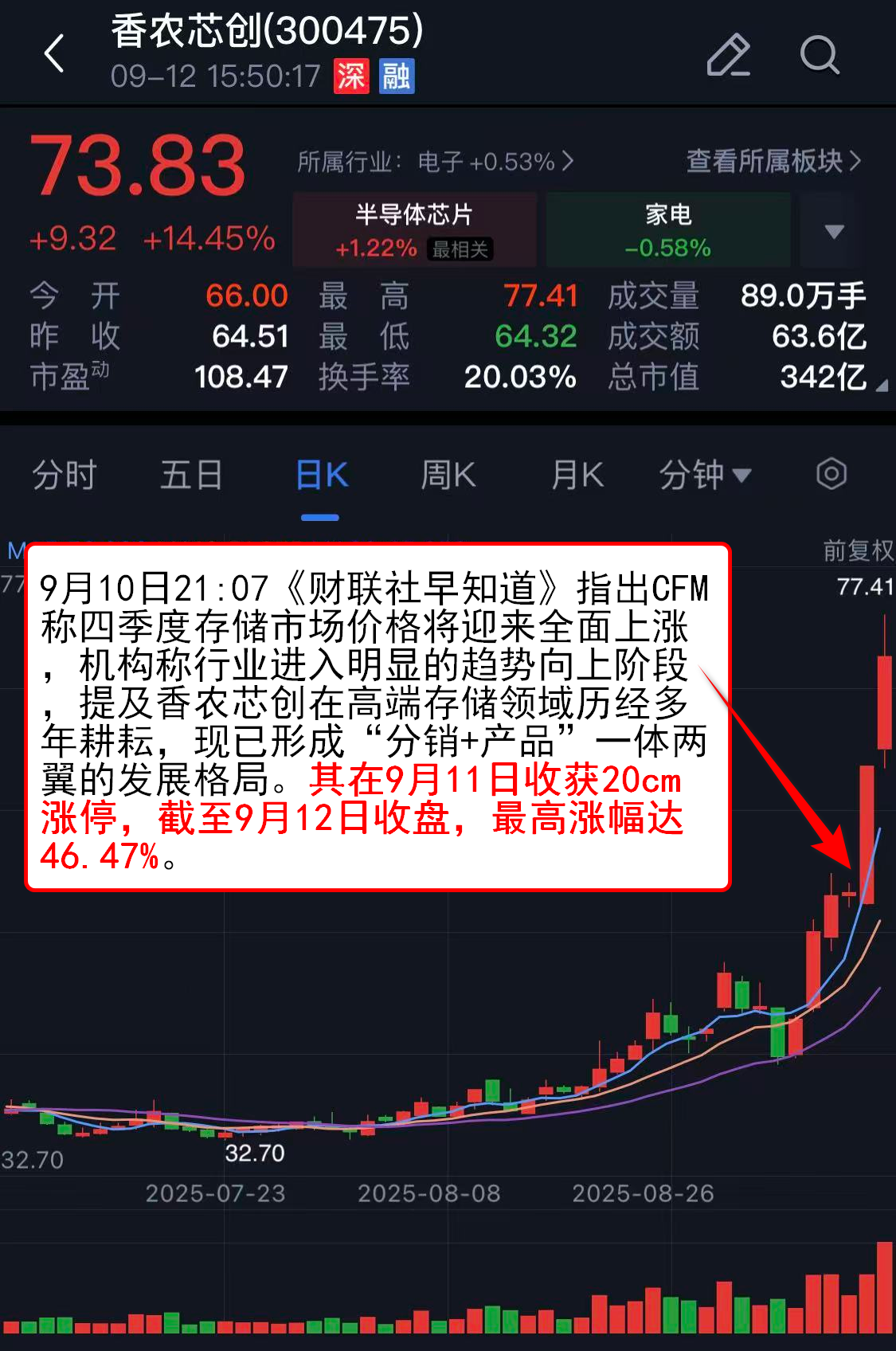Screen dimensions: 896x1351
Task: Change the 前复权 adjustment option
Action: (x=857, y=550)
